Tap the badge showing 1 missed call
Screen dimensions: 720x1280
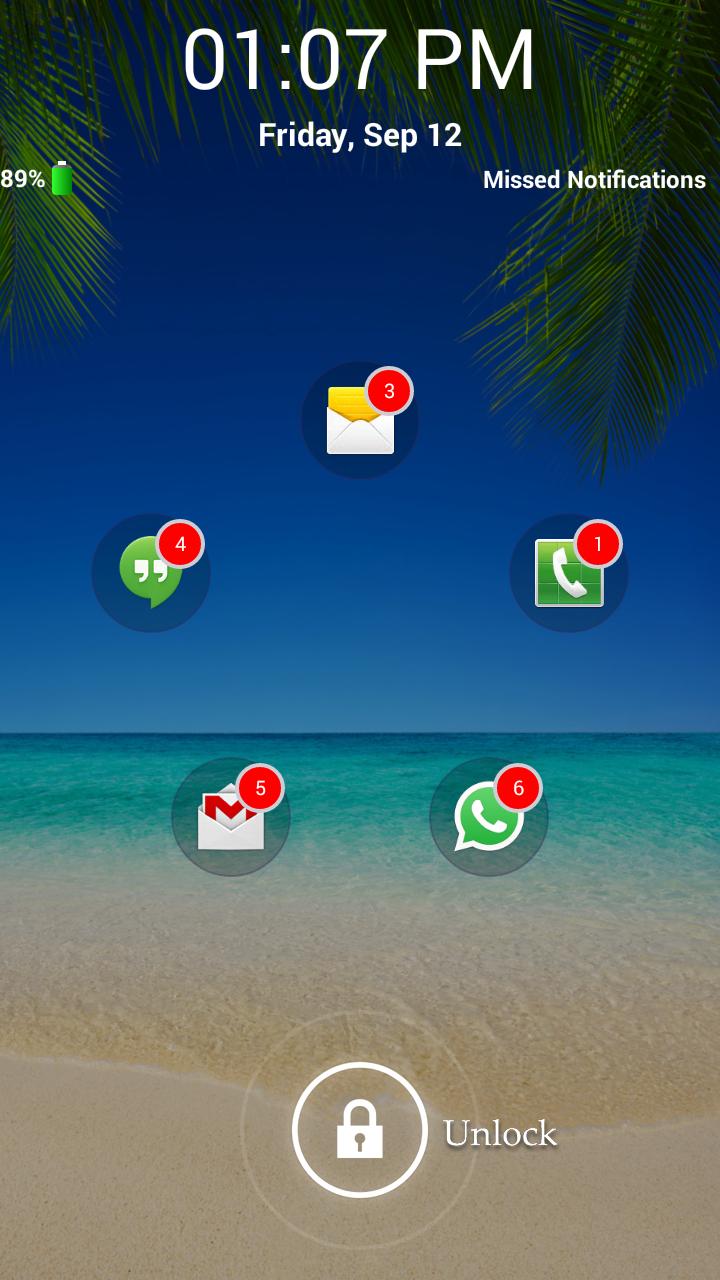point(596,542)
